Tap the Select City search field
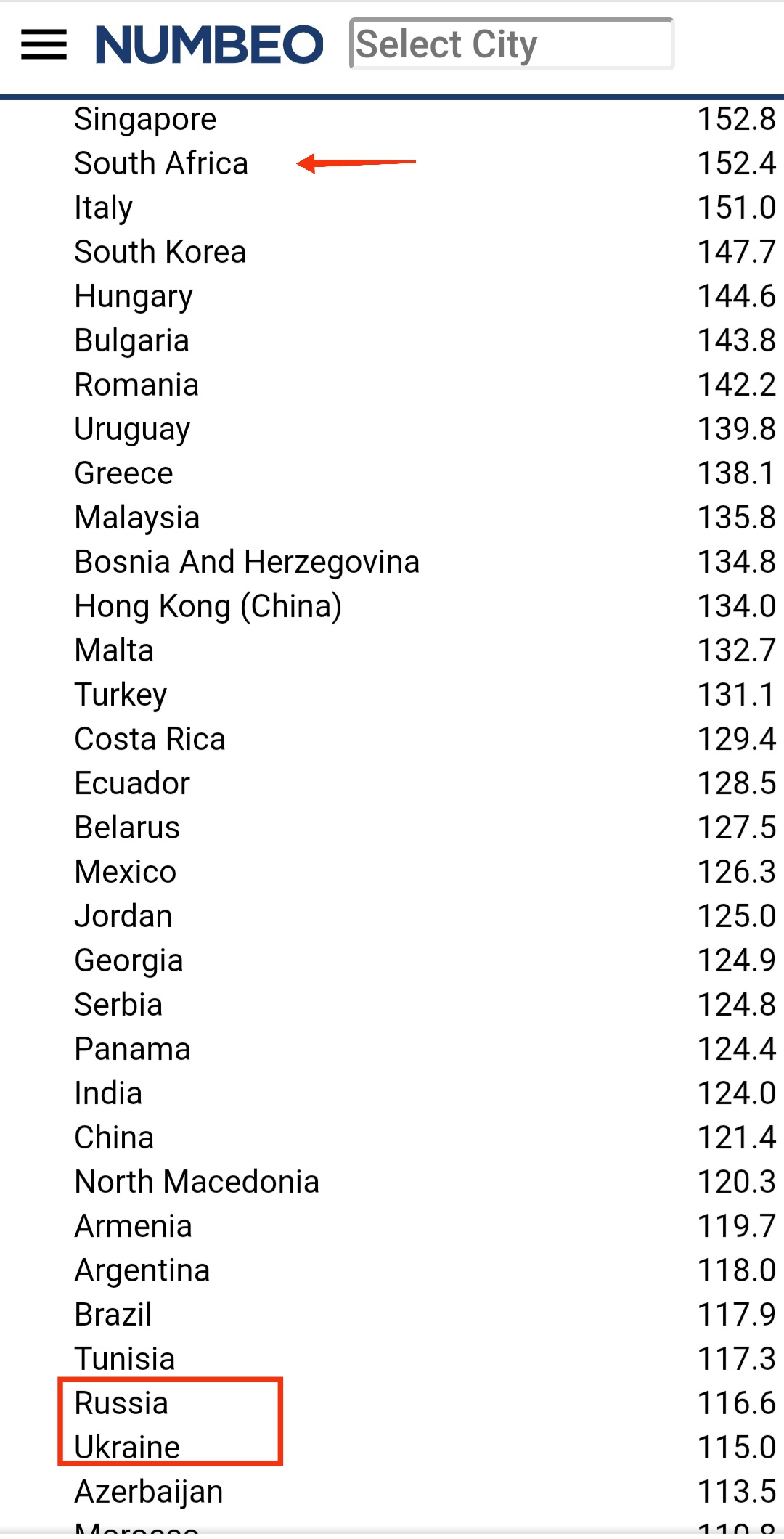The width and height of the screenshot is (784, 1539). pos(511,45)
